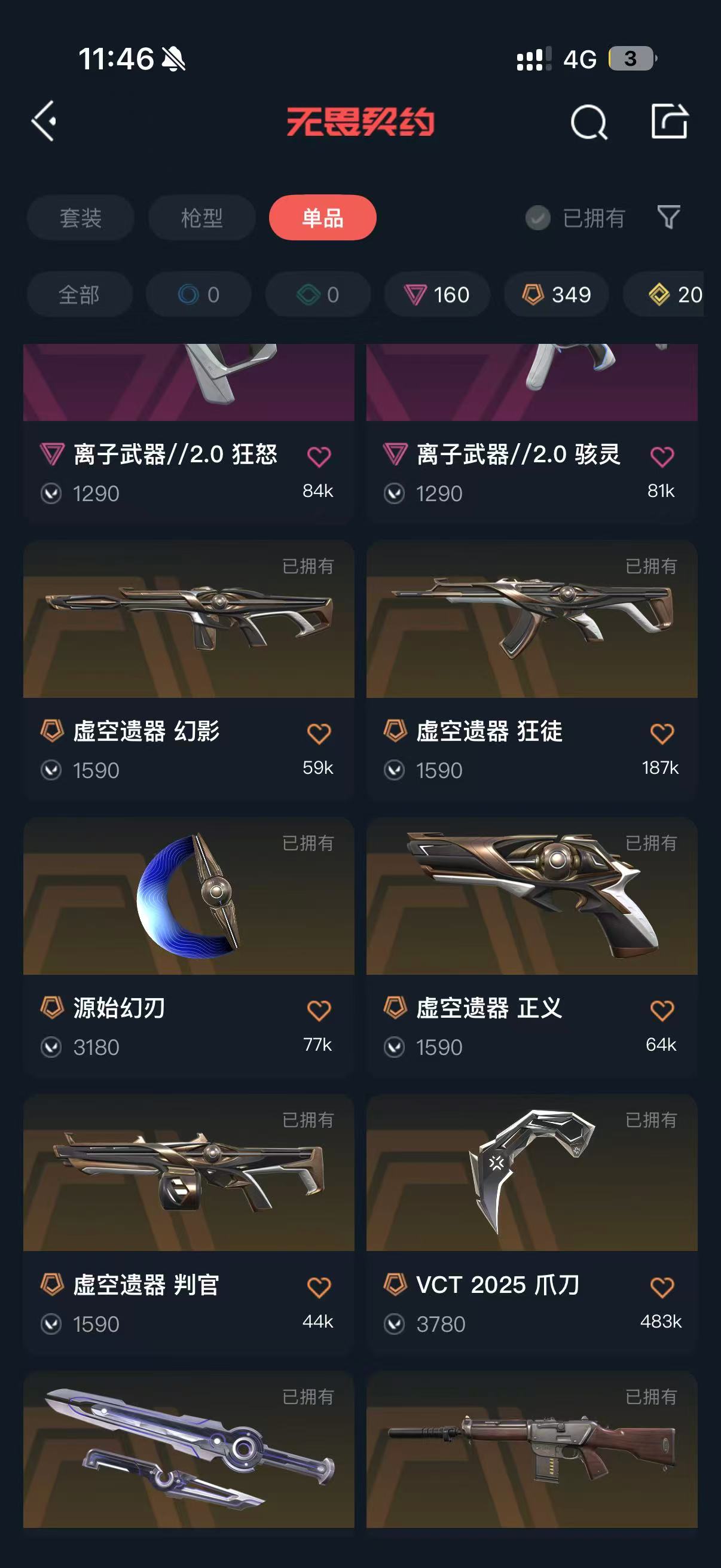
Task: Go back using the top-left arrow
Action: 44,121
